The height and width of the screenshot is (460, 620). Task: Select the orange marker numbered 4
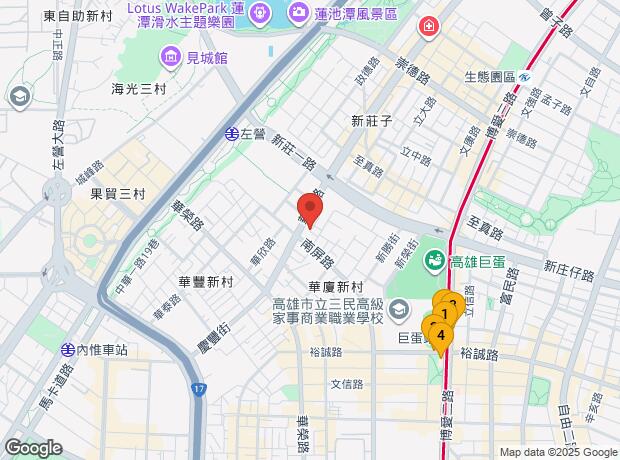click(x=440, y=335)
